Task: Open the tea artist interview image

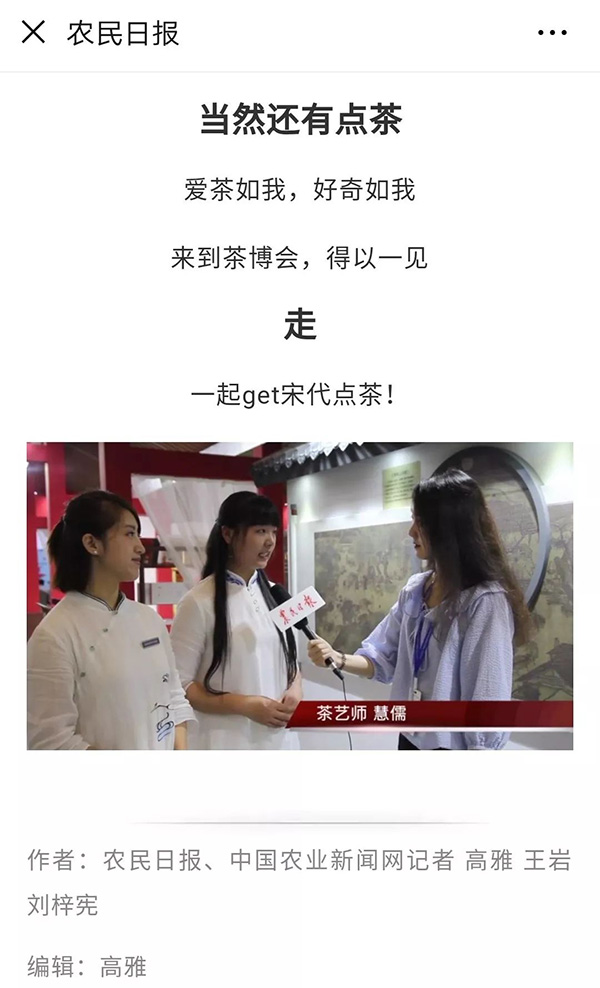Action: pos(300,596)
